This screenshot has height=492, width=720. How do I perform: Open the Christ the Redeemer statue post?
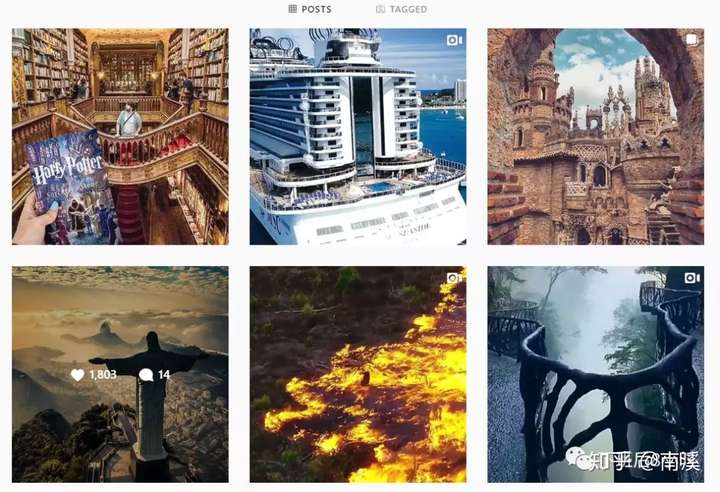pos(120,374)
